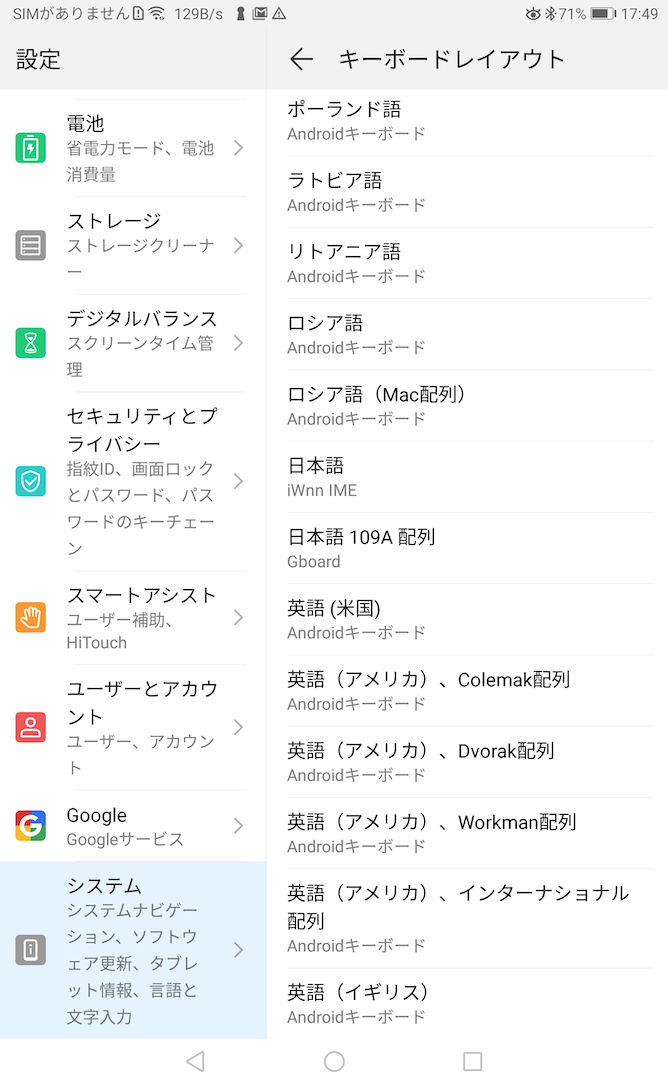Open デジタルバランス settings
This screenshot has height=1078, width=668.
click(x=133, y=343)
